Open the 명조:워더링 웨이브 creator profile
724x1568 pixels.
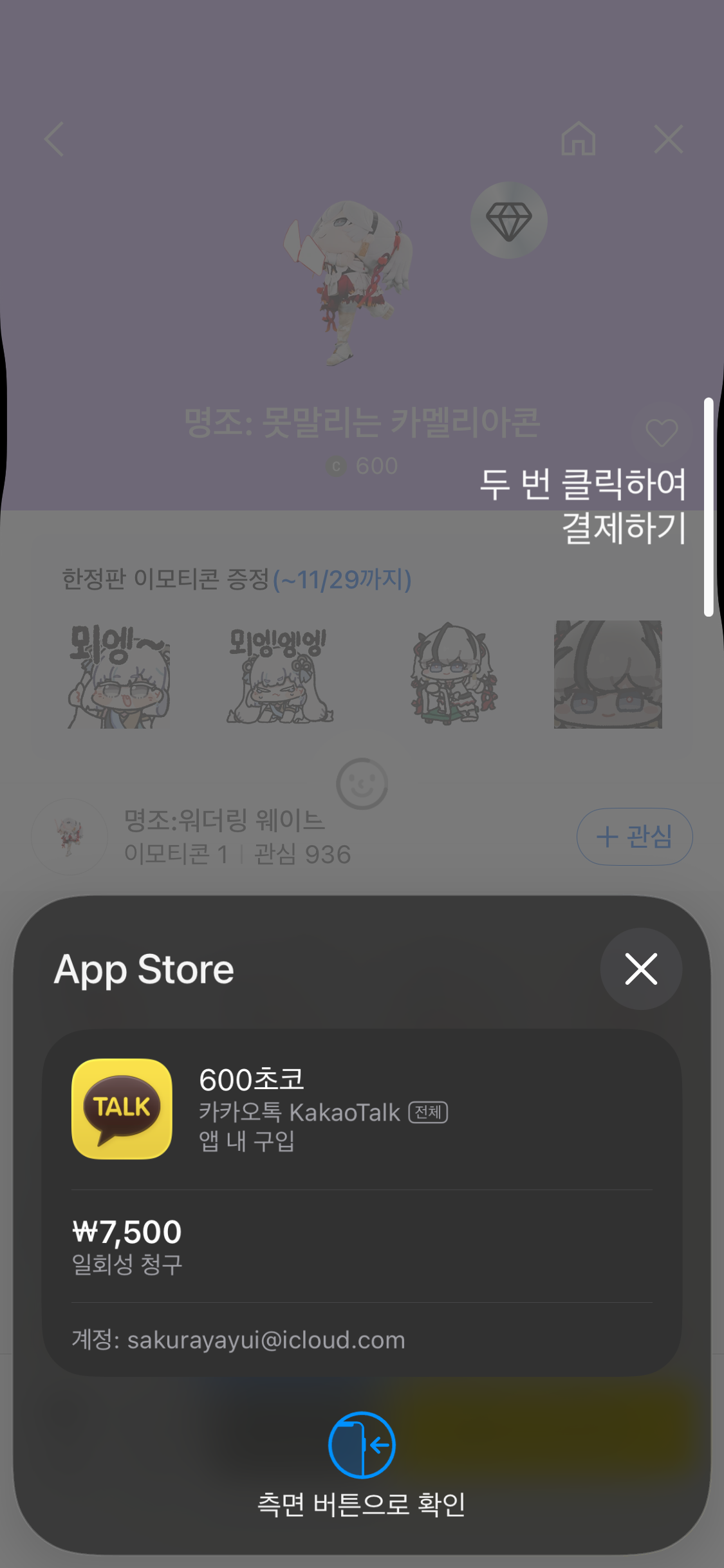pyautogui.click(x=70, y=837)
